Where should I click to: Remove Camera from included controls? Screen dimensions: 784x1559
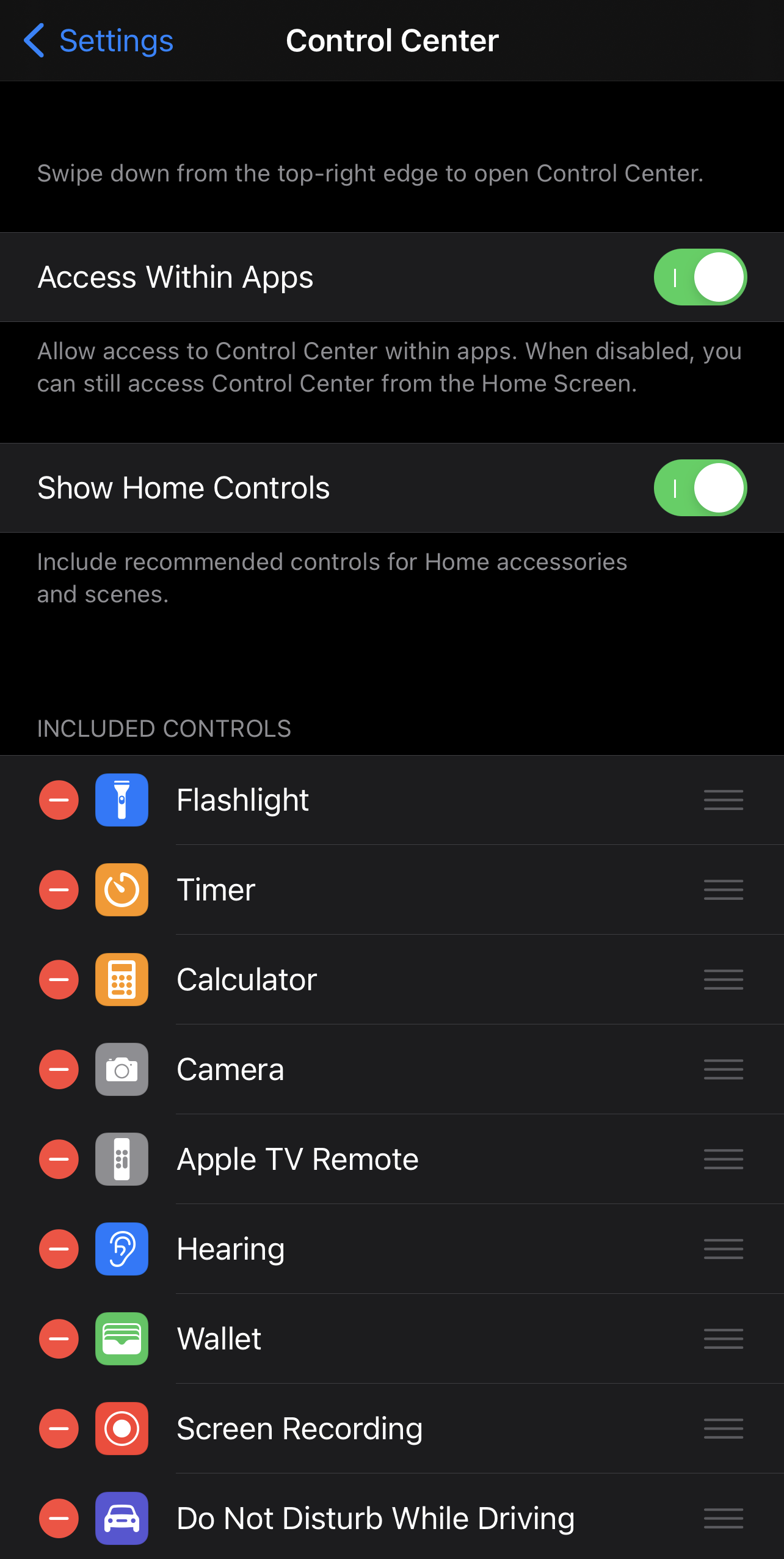point(59,1070)
